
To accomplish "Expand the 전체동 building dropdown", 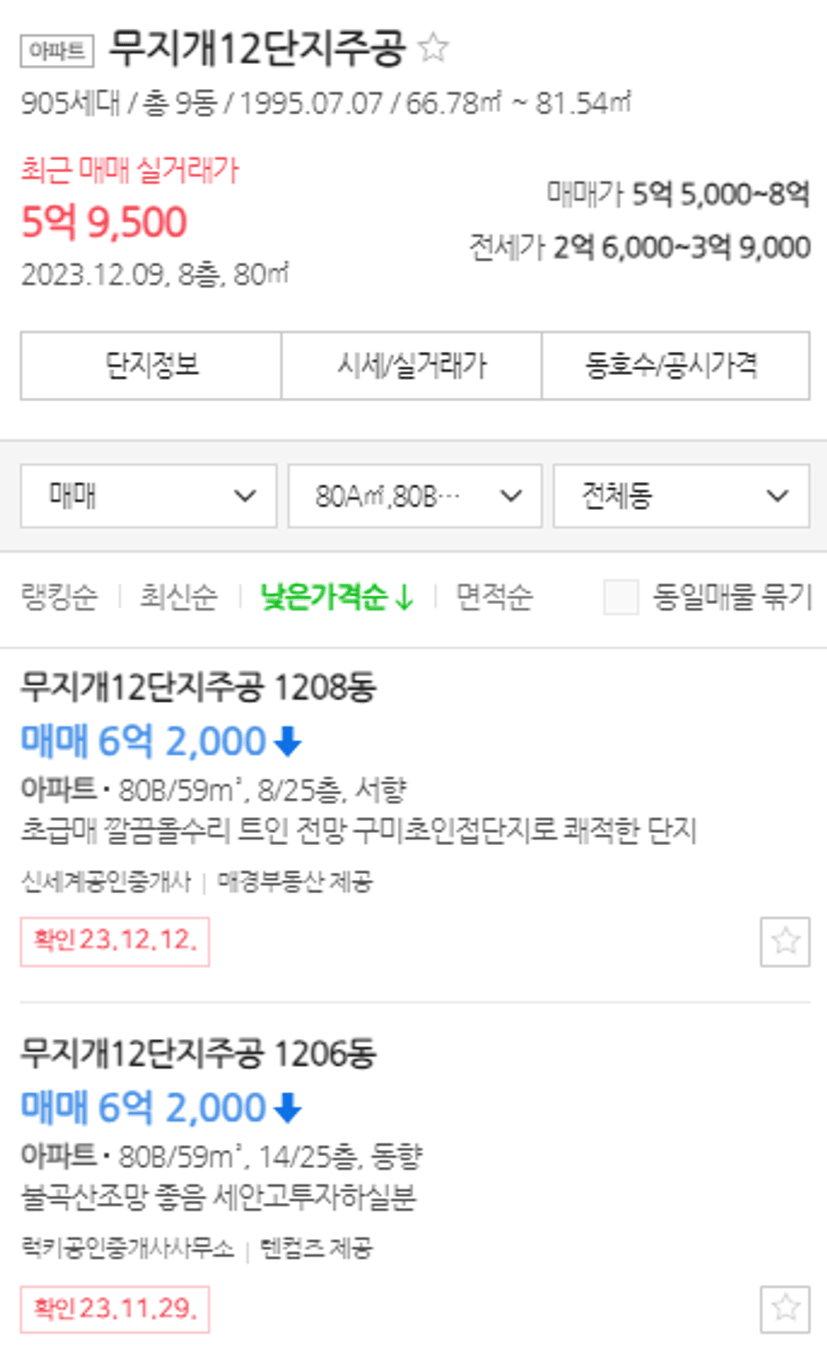I will [681, 496].
